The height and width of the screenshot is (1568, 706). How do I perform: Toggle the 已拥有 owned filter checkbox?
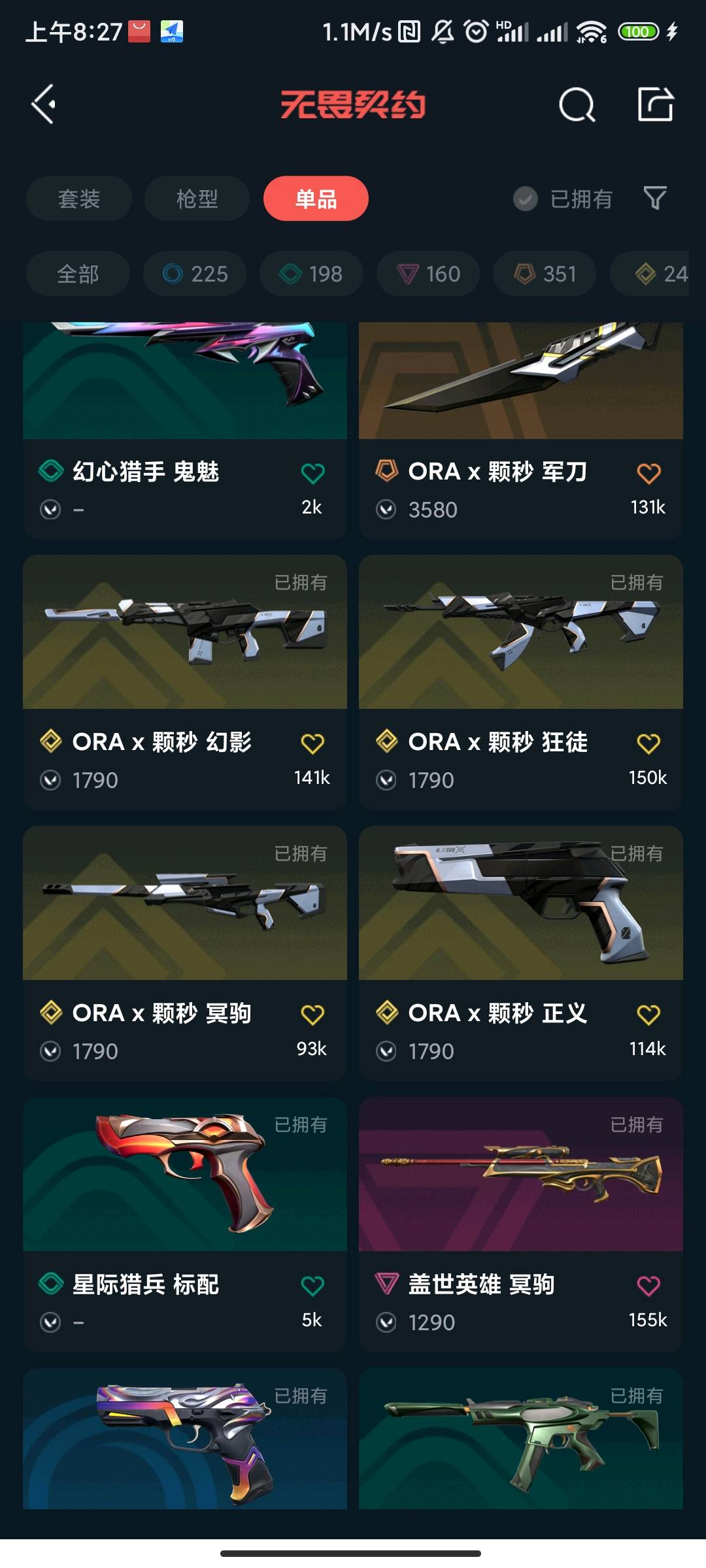click(x=526, y=199)
